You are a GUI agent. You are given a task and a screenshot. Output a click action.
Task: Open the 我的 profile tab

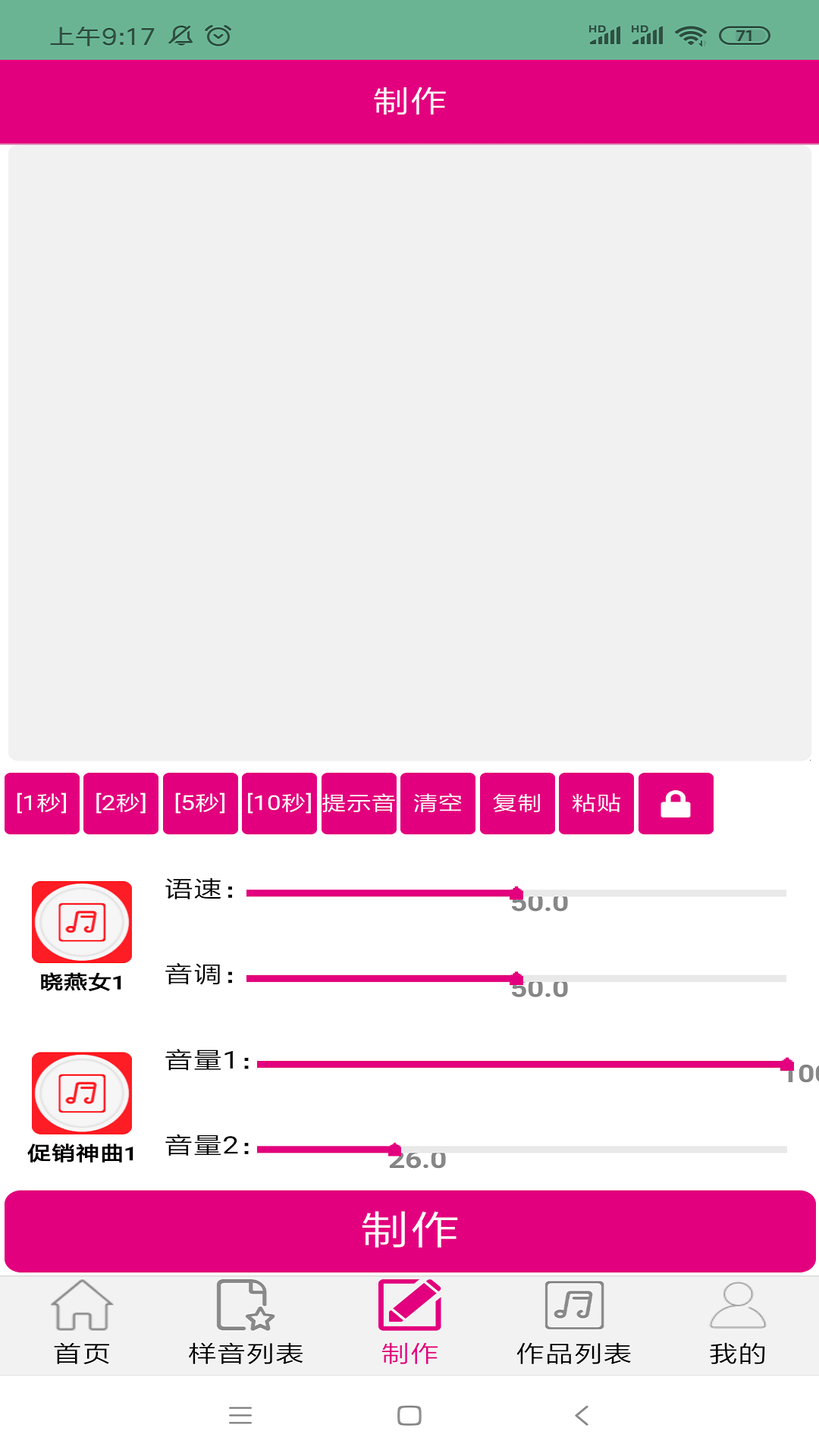[x=737, y=1323]
